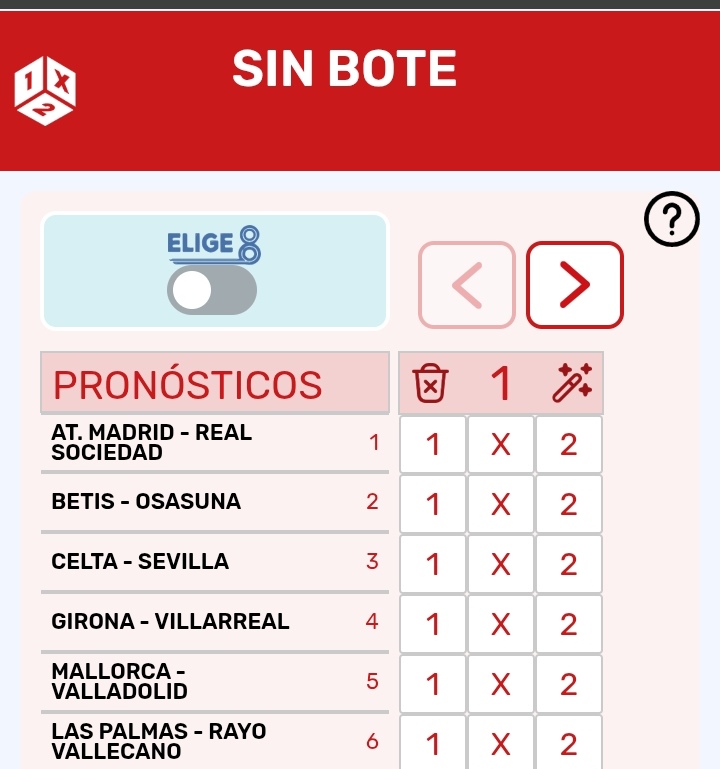Toggle the Elige 8 switch
The height and width of the screenshot is (769, 720).
(212, 290)
